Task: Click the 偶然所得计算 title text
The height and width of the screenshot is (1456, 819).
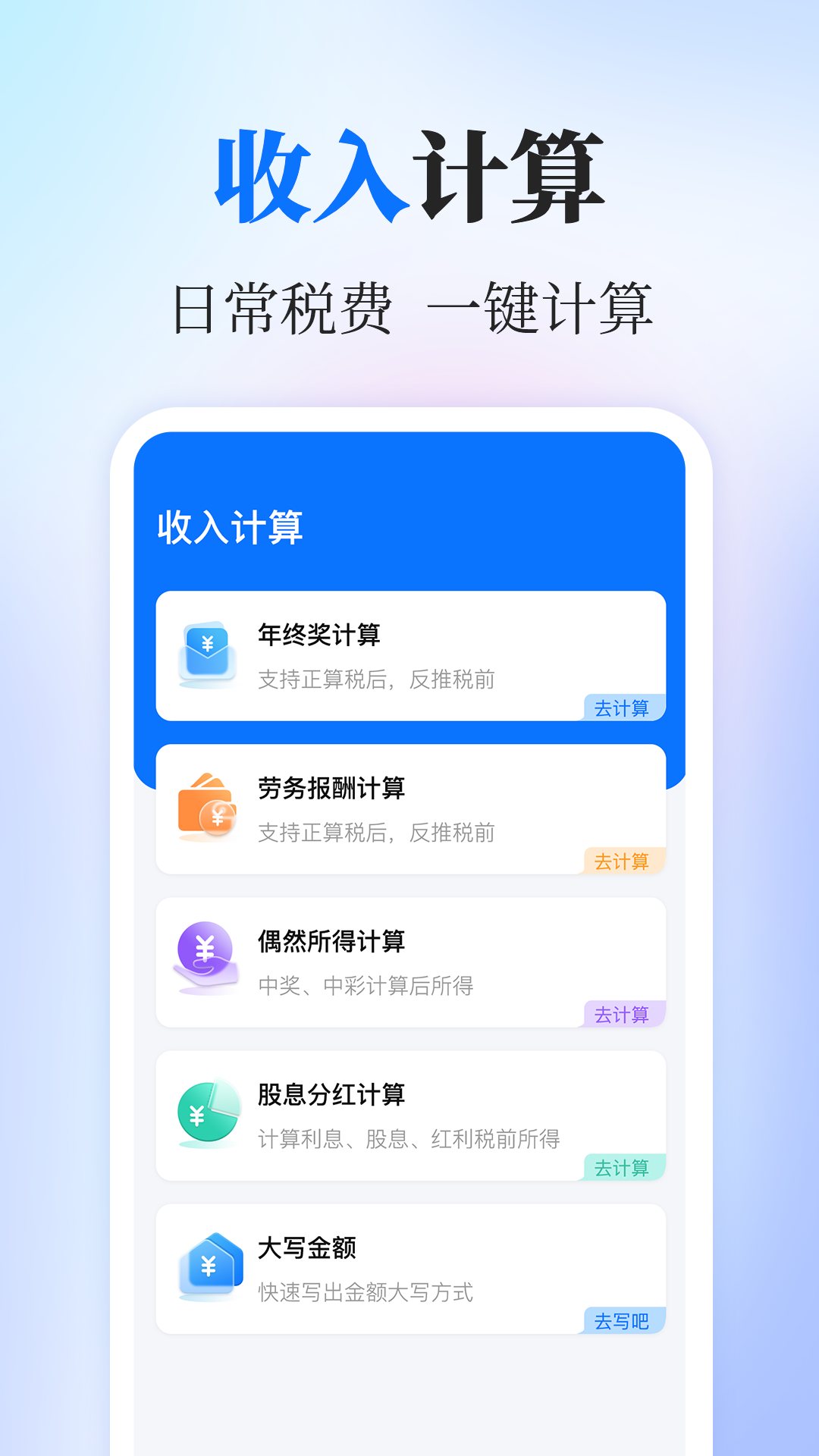Action: pos(331,943)
